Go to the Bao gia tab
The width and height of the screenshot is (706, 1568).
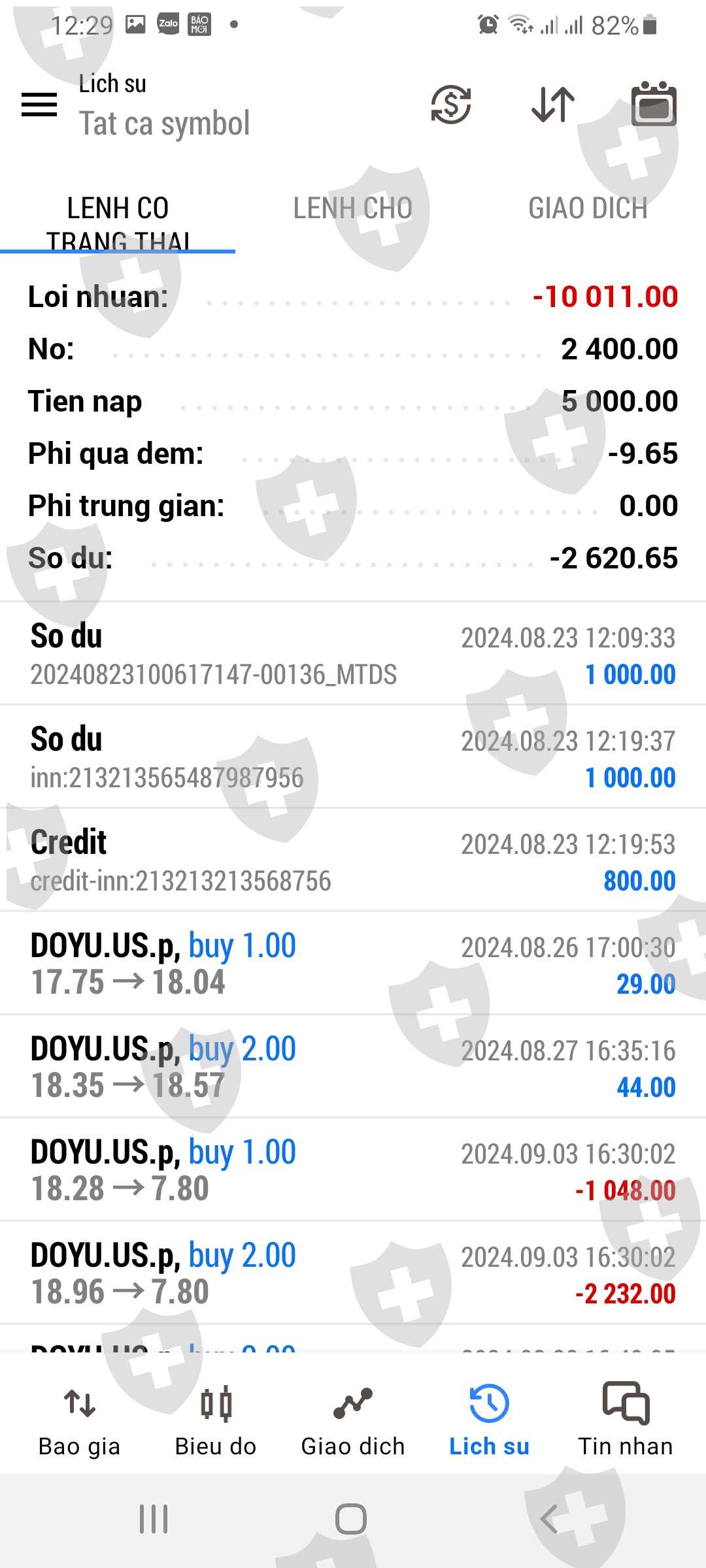[x=80, y=1418]
